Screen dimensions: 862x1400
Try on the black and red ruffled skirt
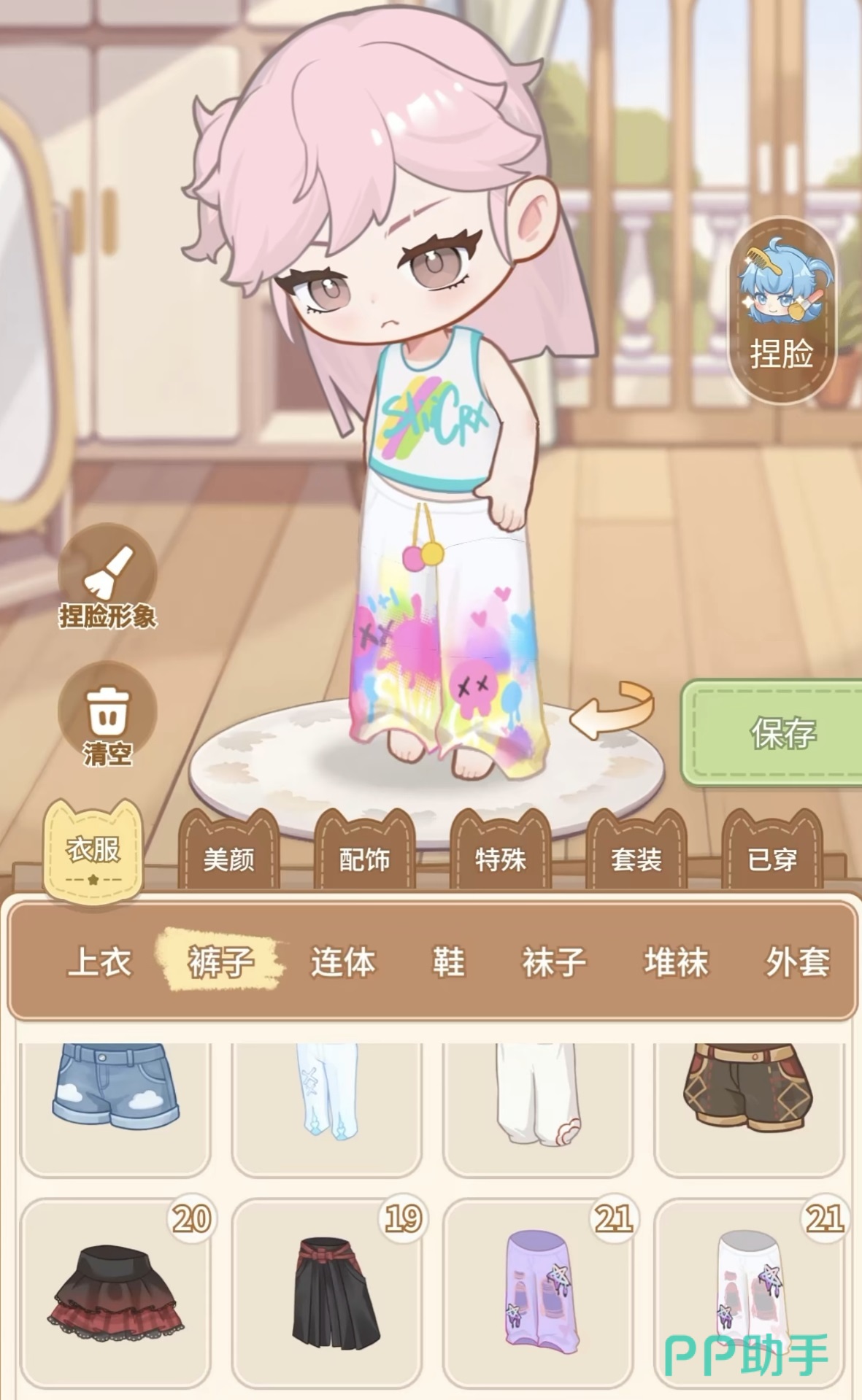[115, 1293]
